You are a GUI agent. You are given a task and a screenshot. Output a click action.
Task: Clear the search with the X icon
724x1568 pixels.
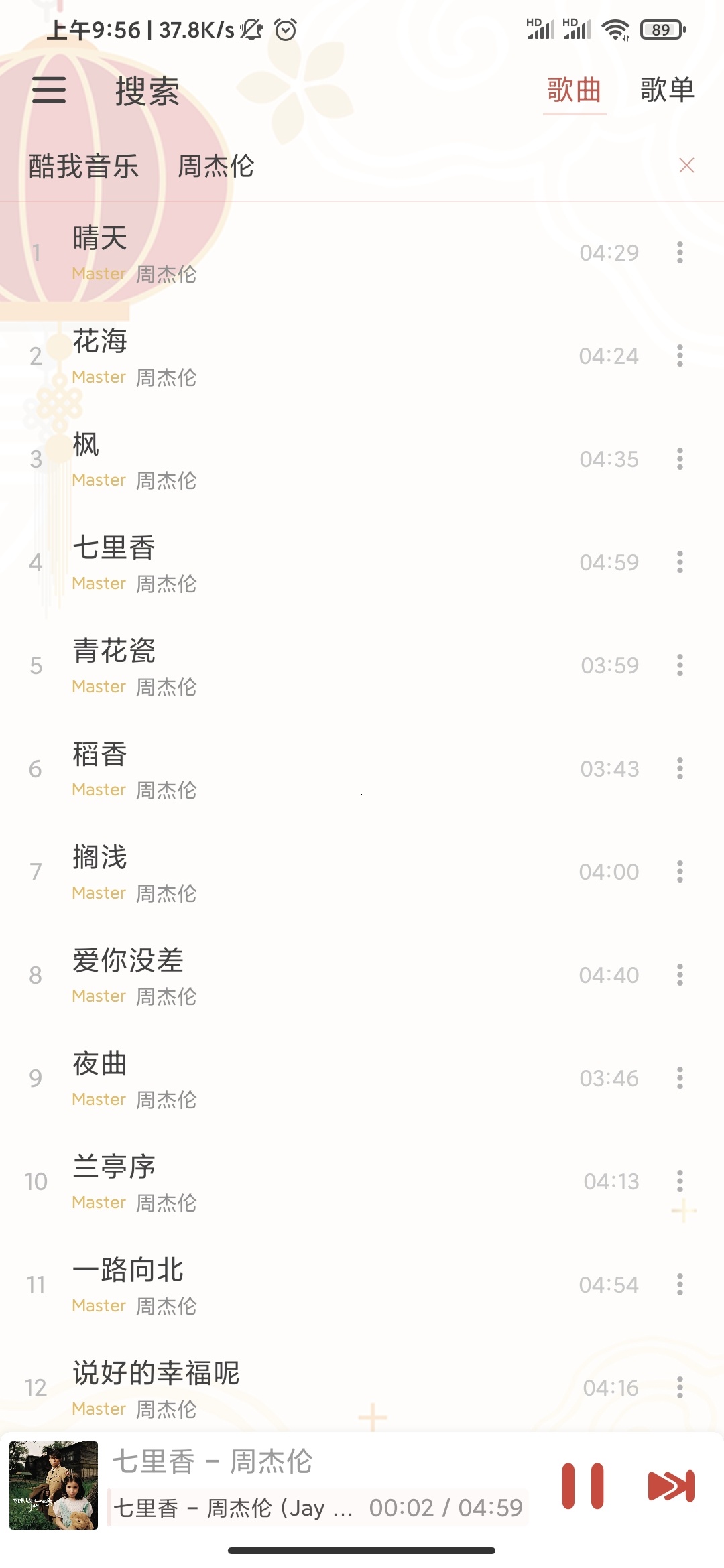686,166
